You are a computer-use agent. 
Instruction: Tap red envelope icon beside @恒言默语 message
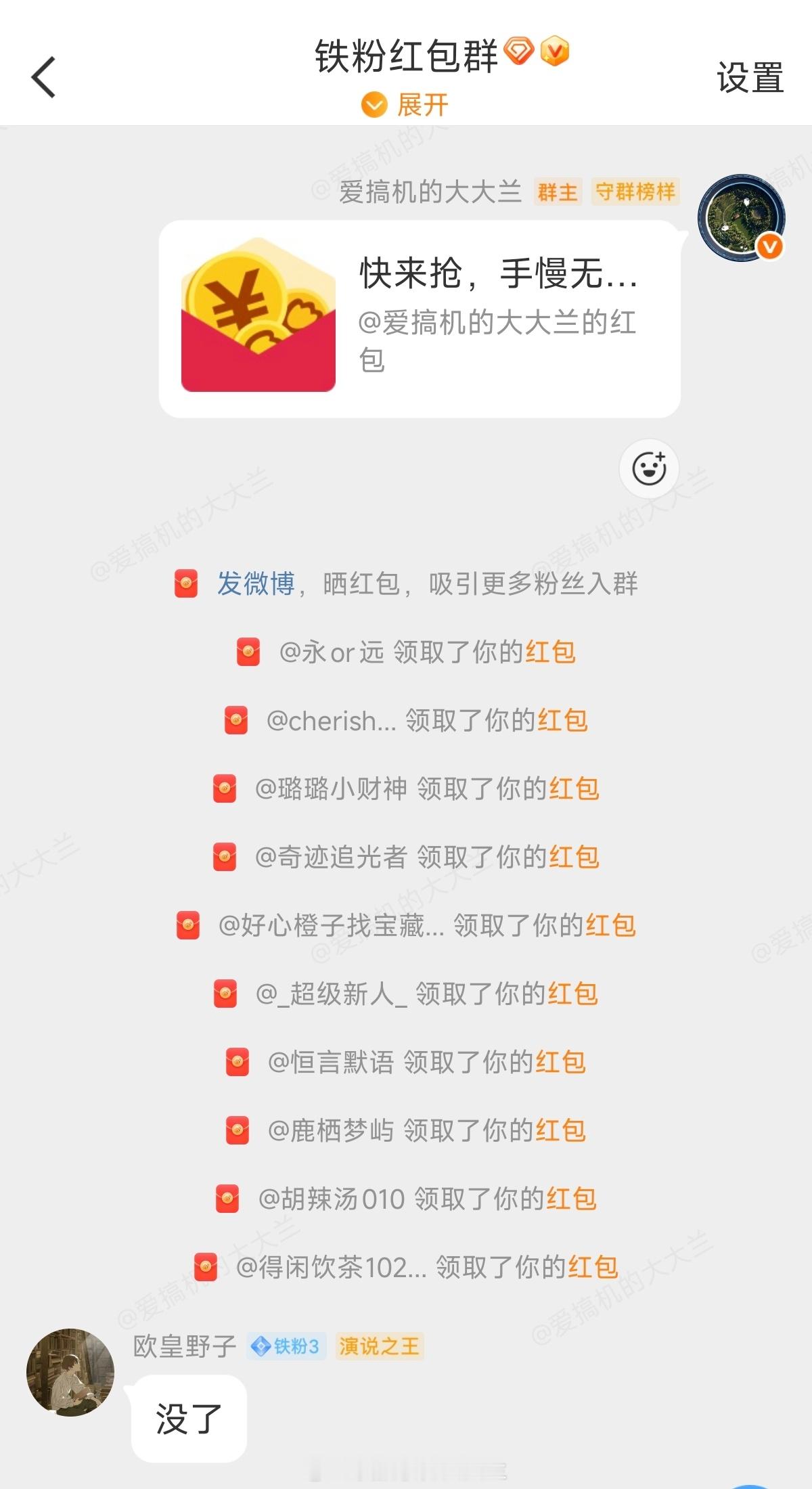[x=238, y=1063]
